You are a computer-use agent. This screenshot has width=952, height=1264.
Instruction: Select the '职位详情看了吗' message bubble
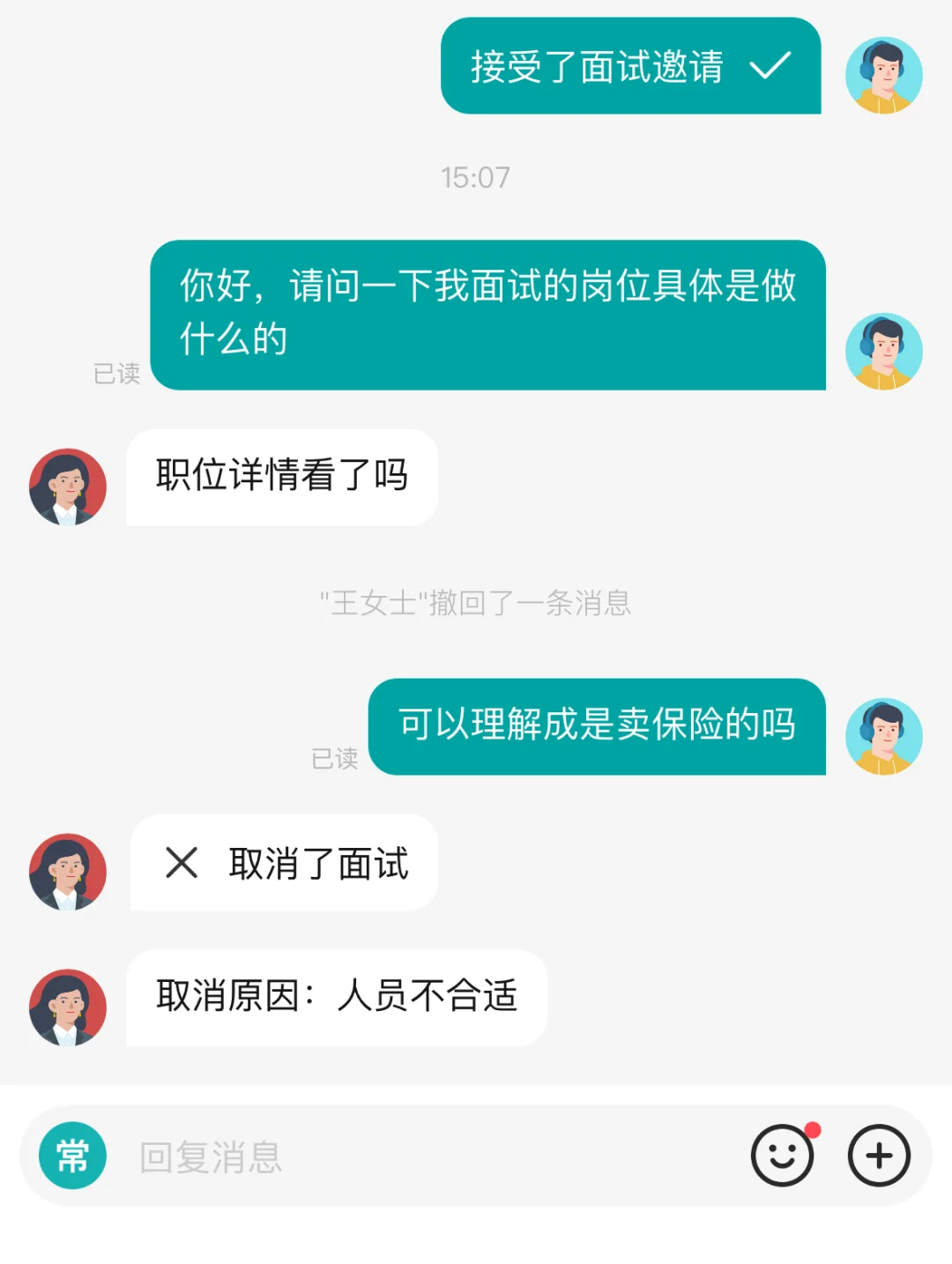click(282, 477)
